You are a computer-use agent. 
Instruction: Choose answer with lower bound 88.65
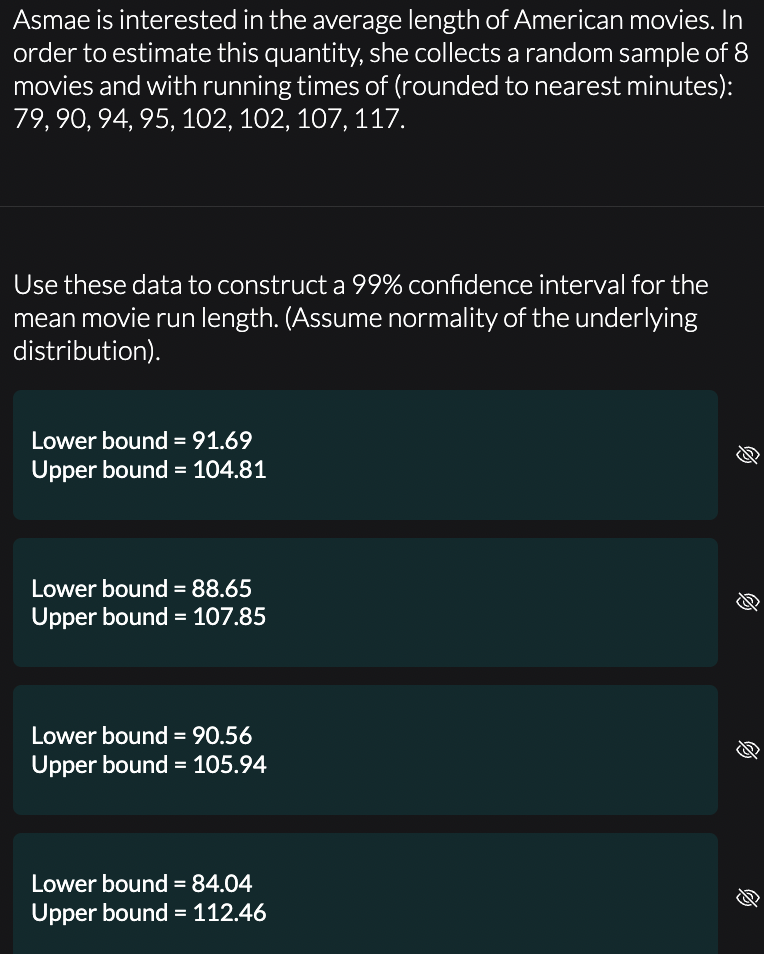(365, 602)
